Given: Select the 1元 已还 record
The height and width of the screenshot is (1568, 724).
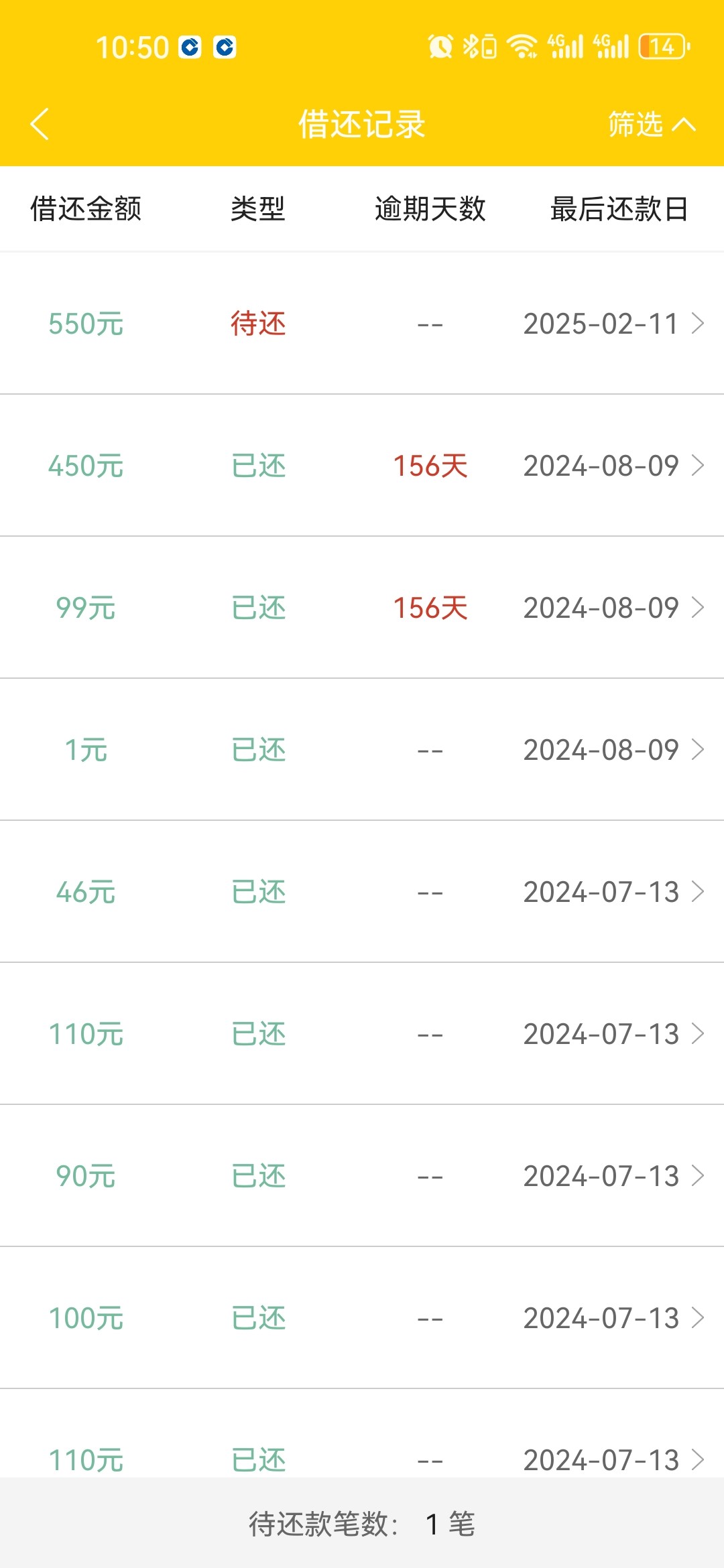Looking at the screenshot, I should [362, 750].
